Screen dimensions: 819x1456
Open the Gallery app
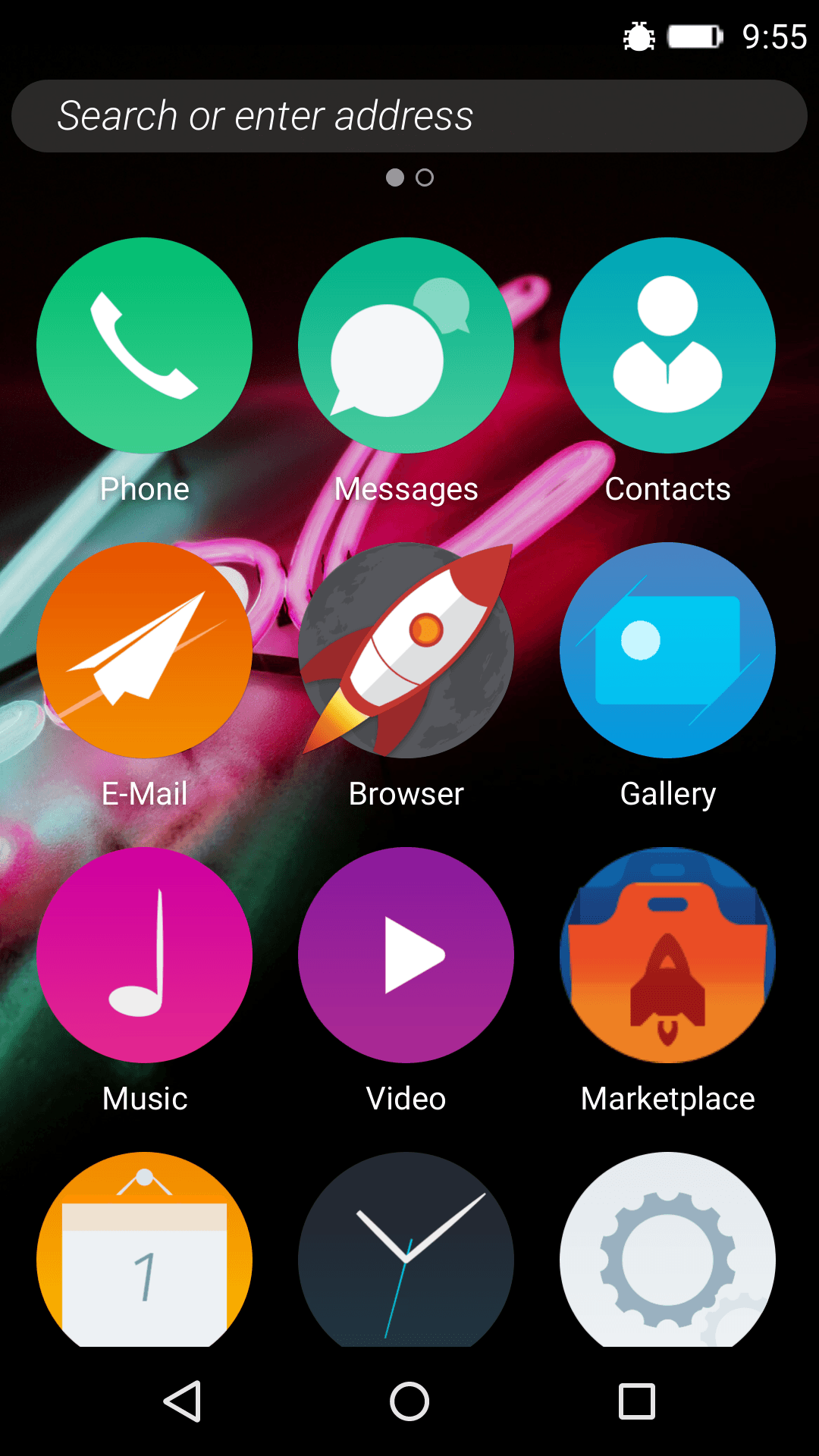[x=667, y=651]
